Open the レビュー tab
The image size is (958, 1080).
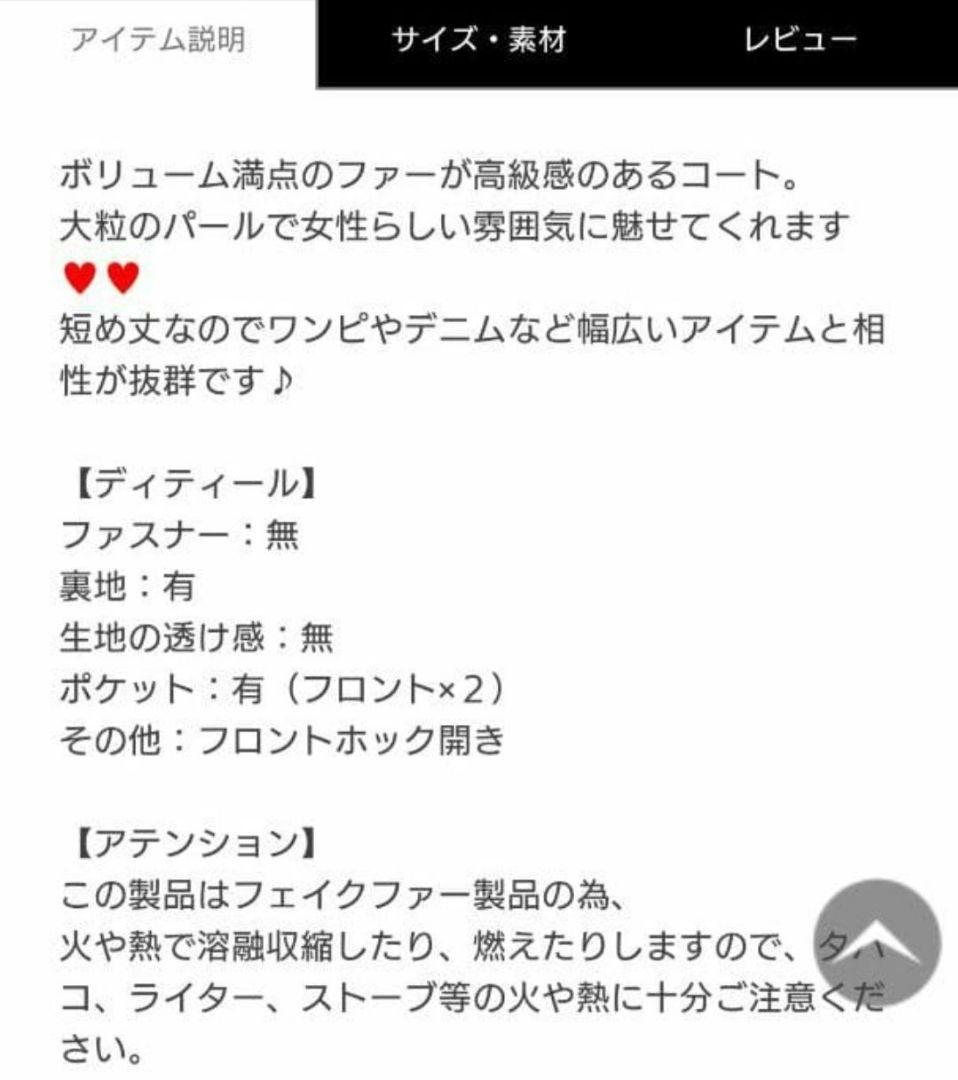(x=798, y=38)
